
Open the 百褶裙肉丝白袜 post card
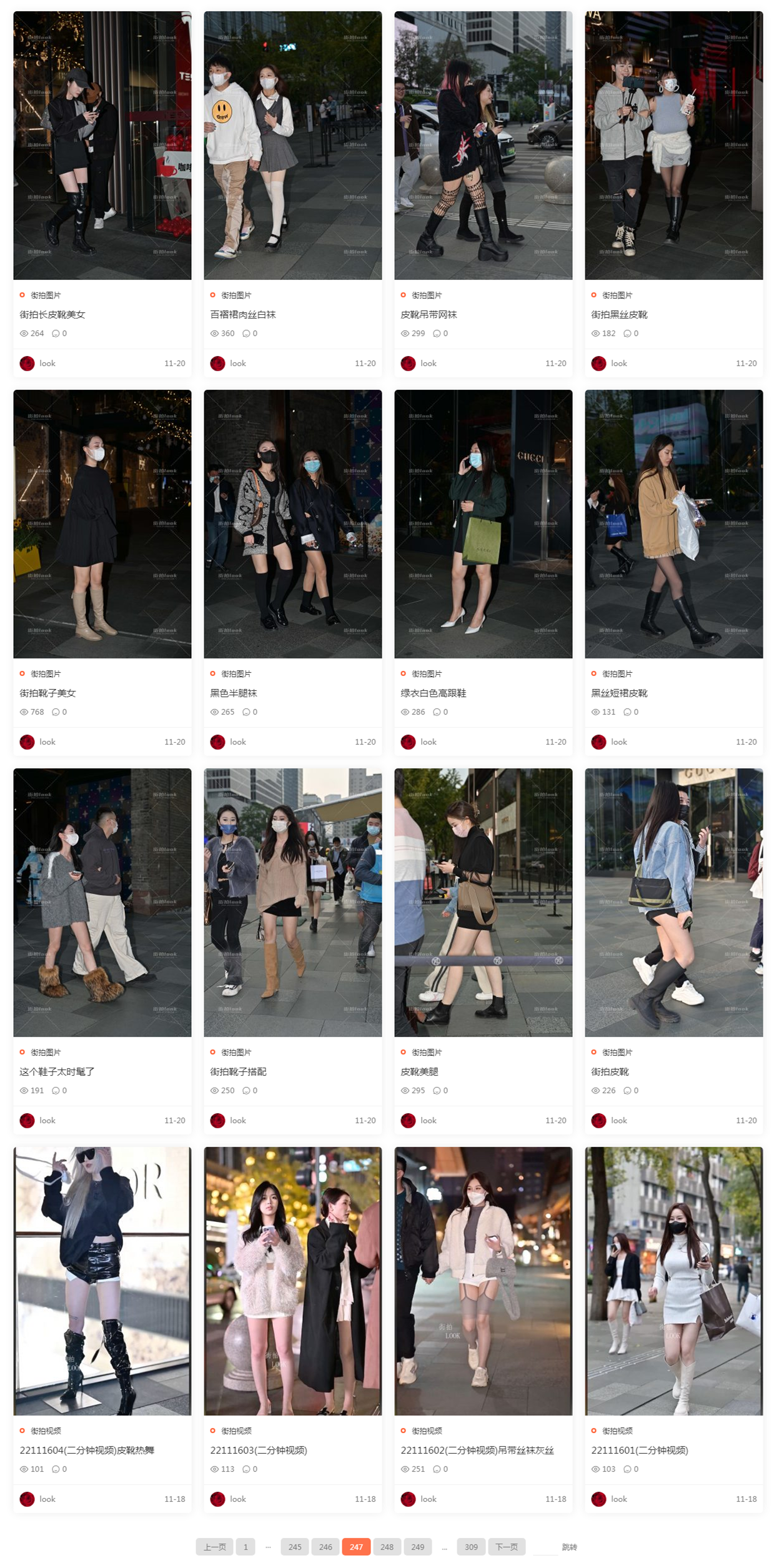243,315
